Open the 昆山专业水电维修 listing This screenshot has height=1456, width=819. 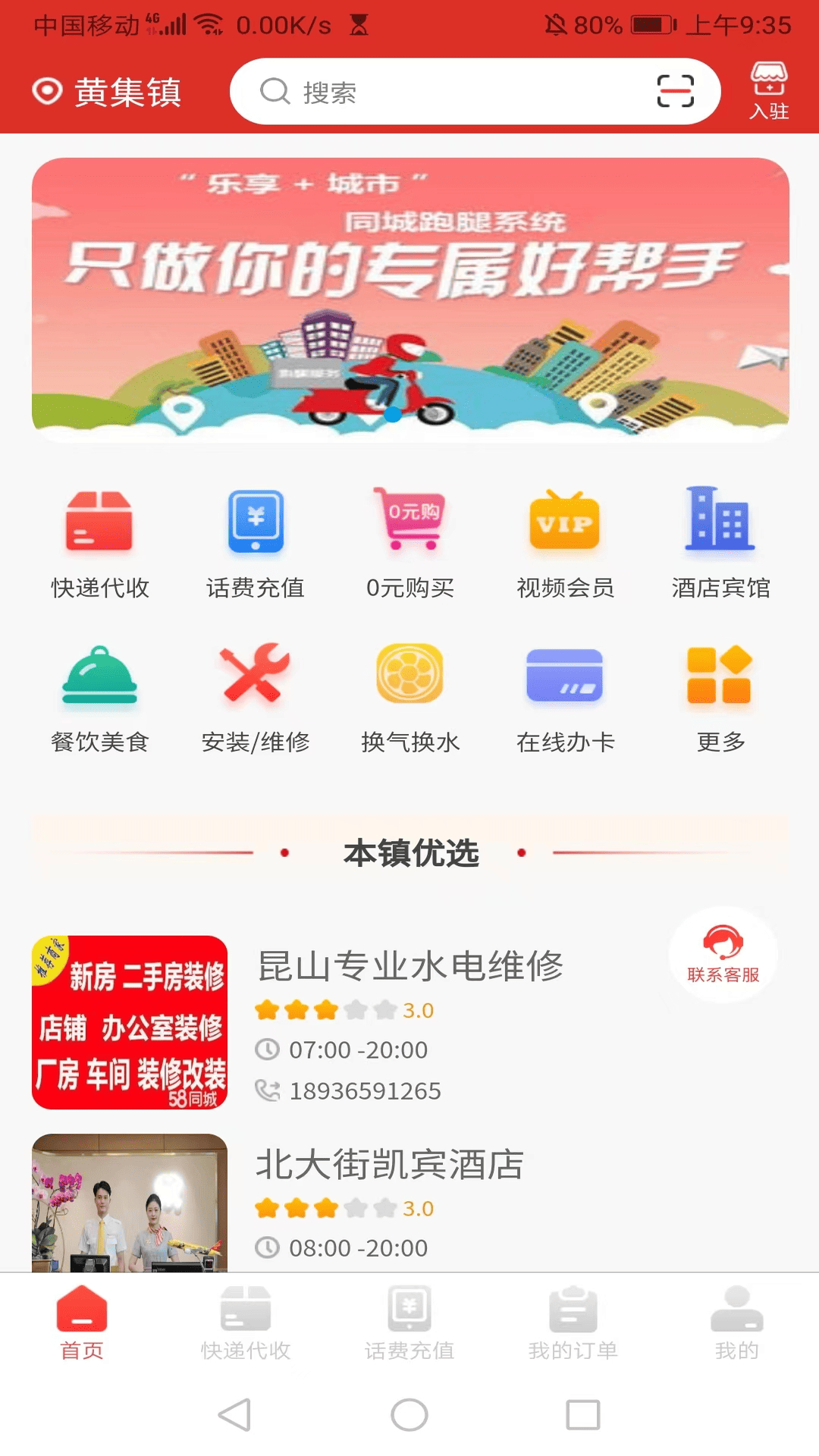point(409,968)
